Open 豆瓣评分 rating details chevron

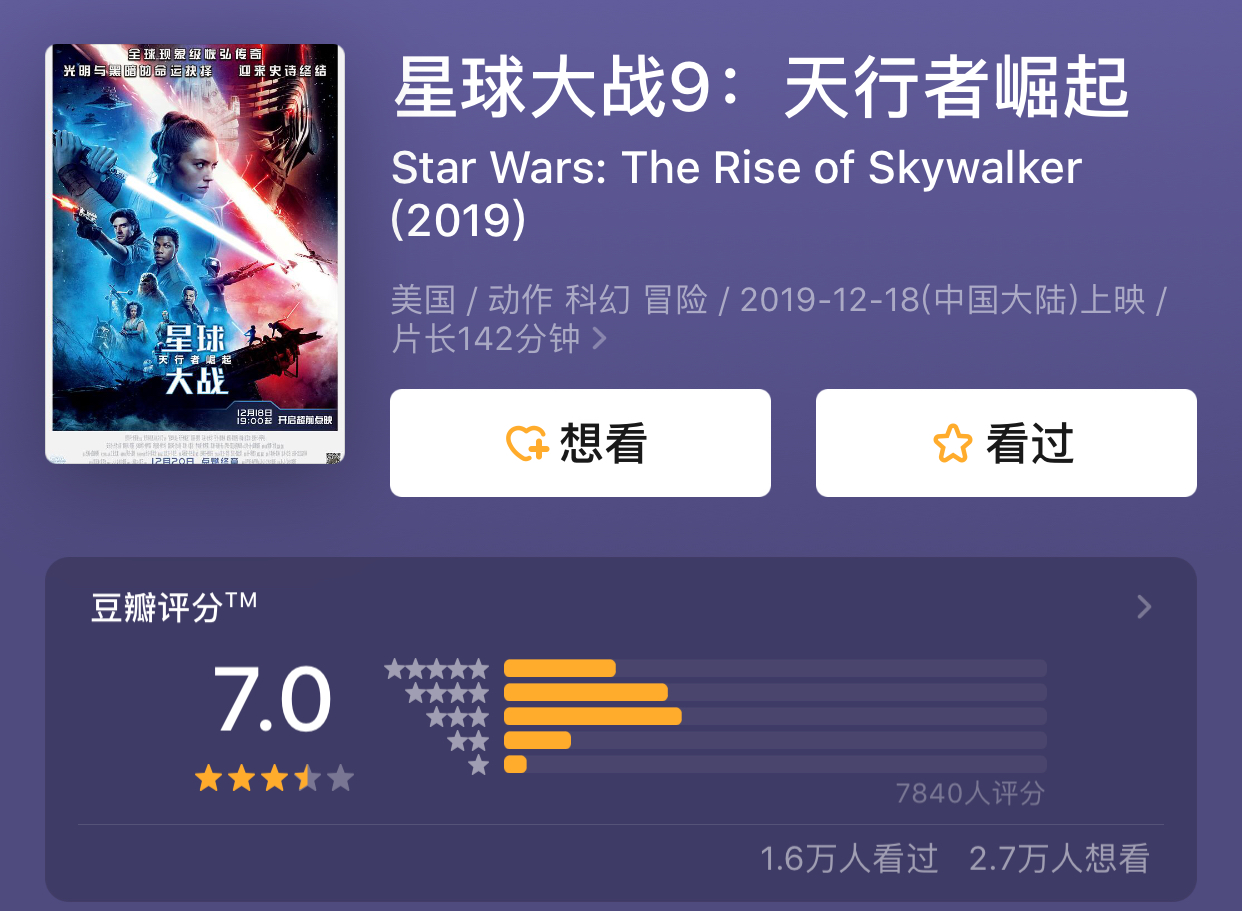1145,607
